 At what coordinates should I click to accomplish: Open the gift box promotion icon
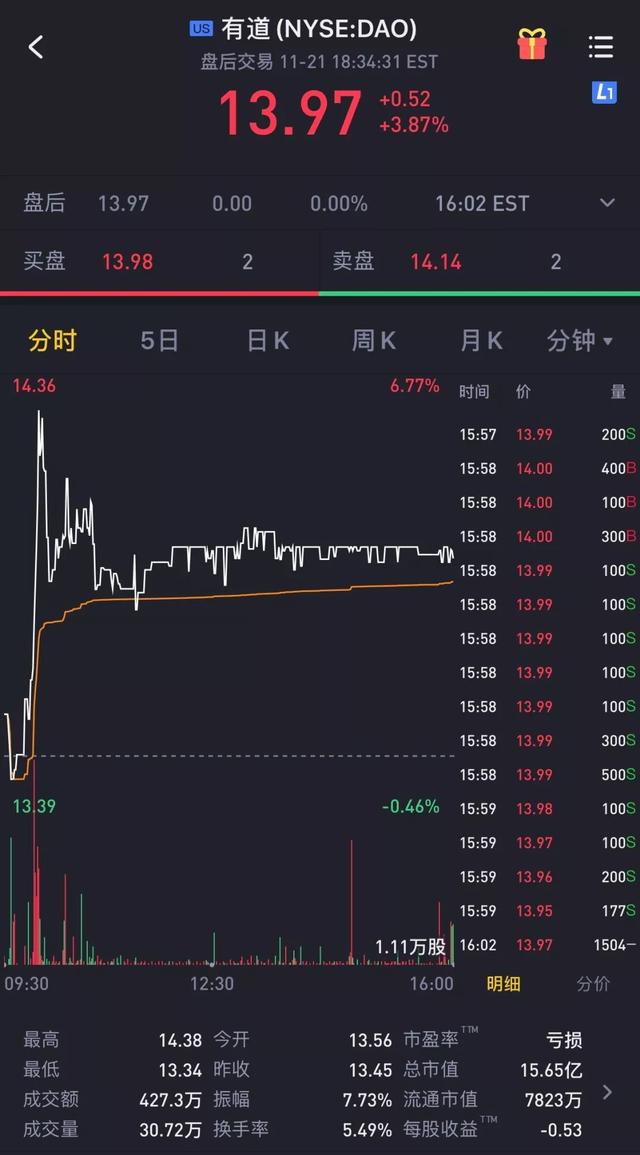click(x=532, y=45)
